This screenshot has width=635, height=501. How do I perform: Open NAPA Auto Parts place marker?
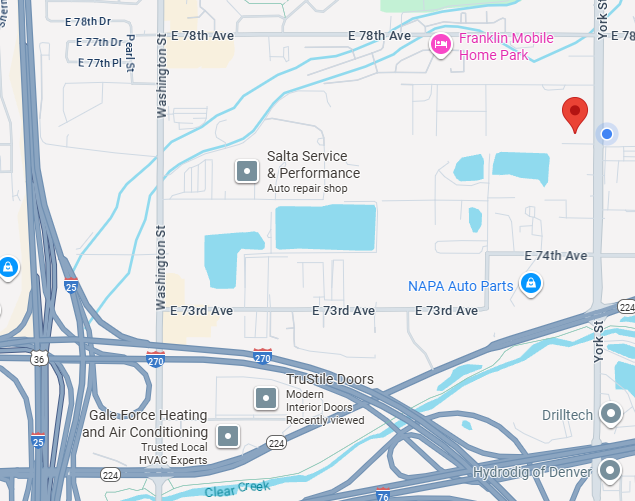[x=533, y=285]
